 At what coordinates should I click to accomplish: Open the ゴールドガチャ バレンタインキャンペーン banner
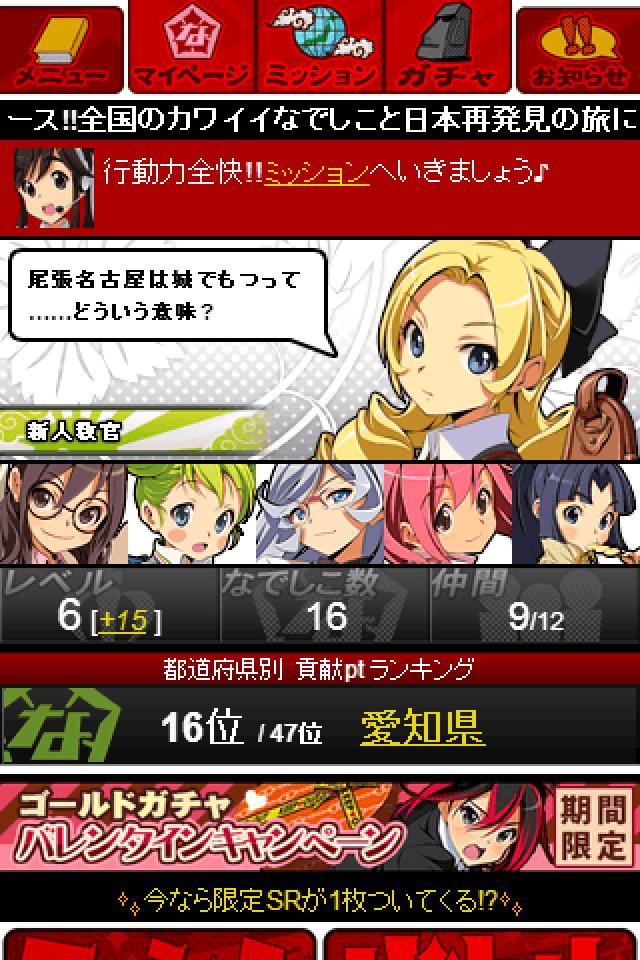[x=320, y=828]
